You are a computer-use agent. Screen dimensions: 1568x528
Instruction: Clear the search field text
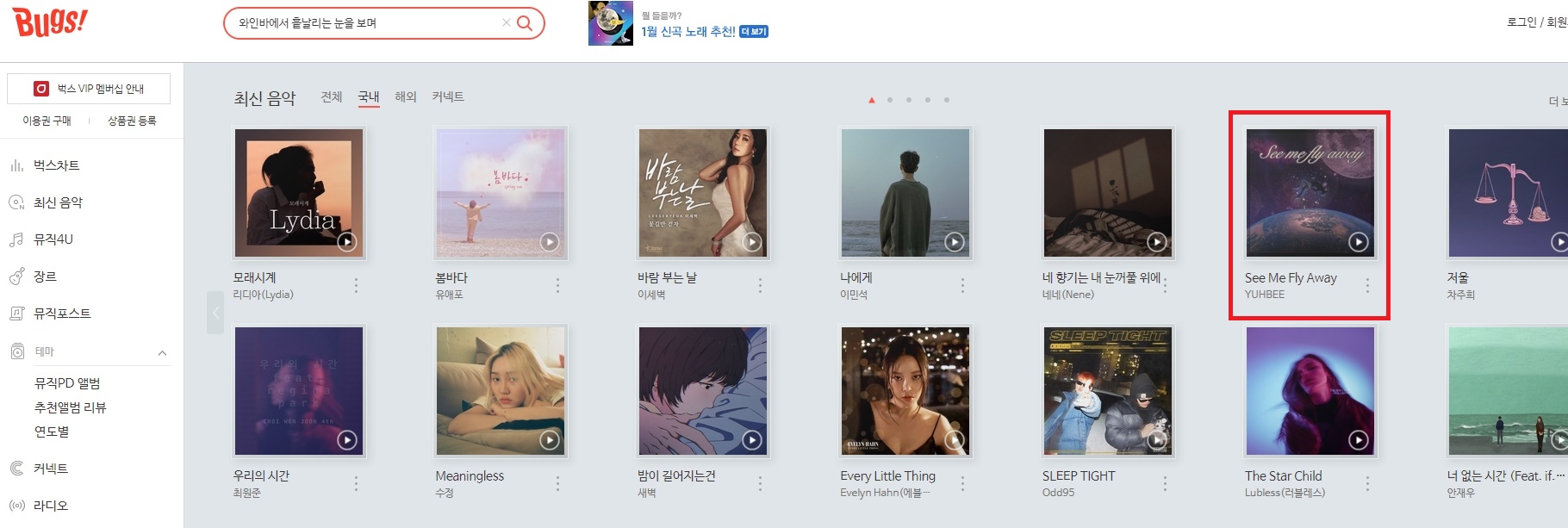[x=507, y=23]
